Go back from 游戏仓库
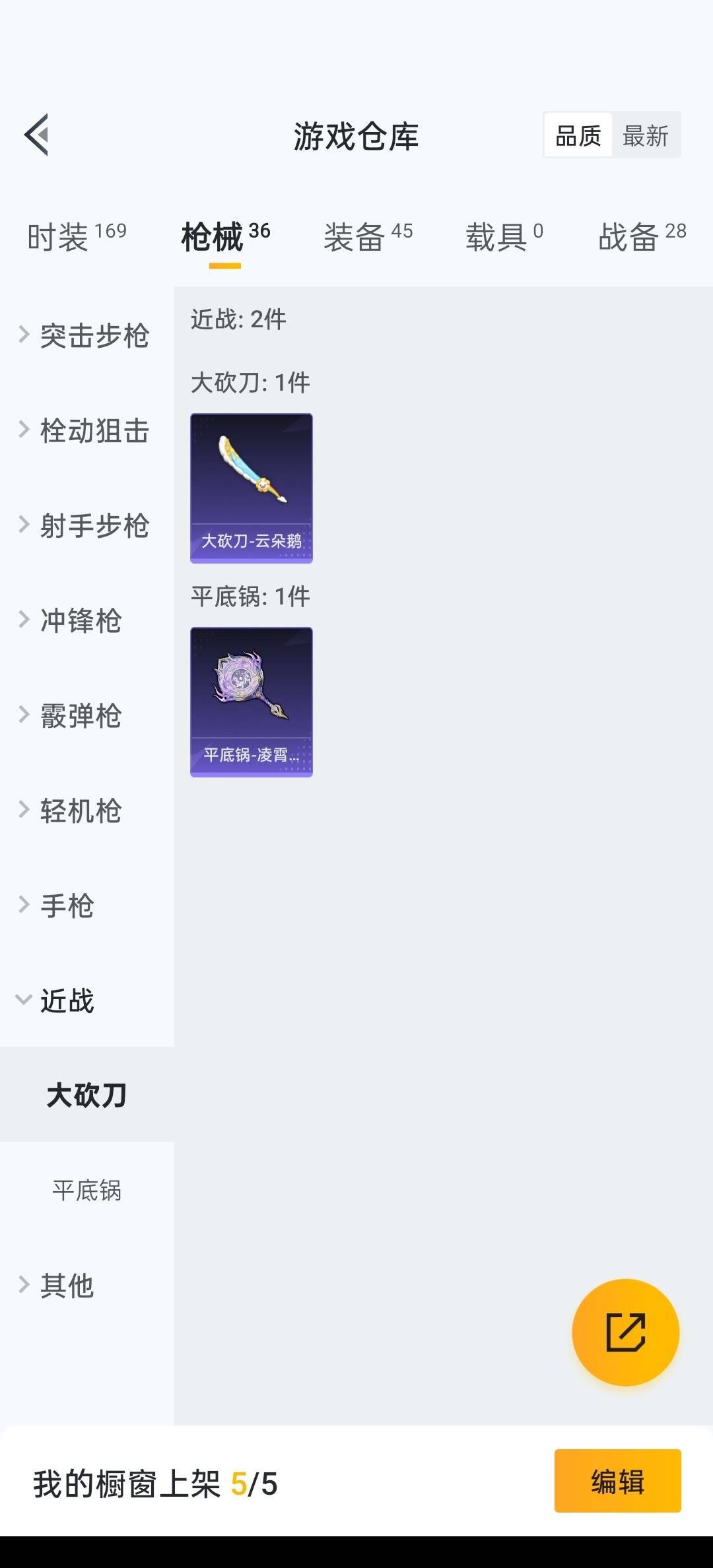 pos(37,135)
